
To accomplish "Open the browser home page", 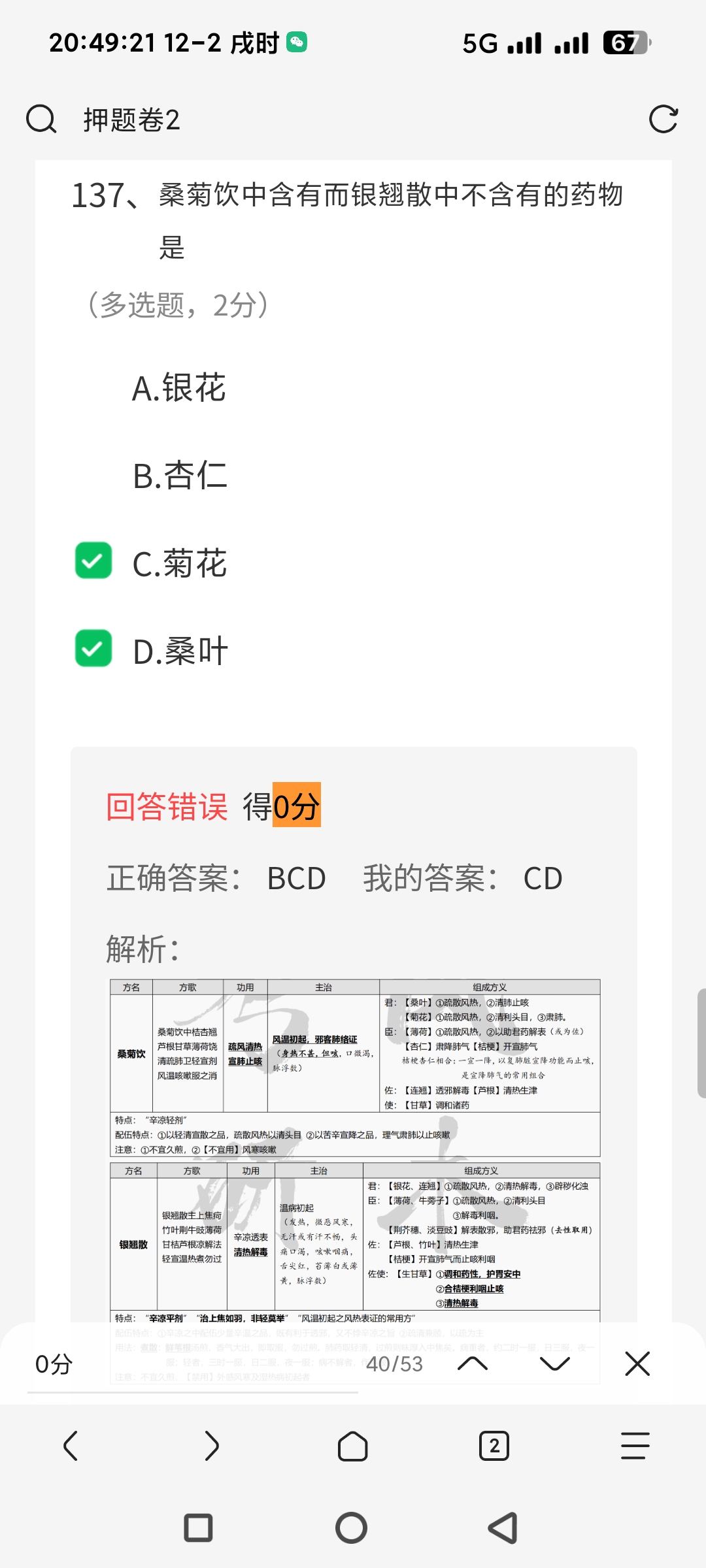I will click(x=353, y=1446).
